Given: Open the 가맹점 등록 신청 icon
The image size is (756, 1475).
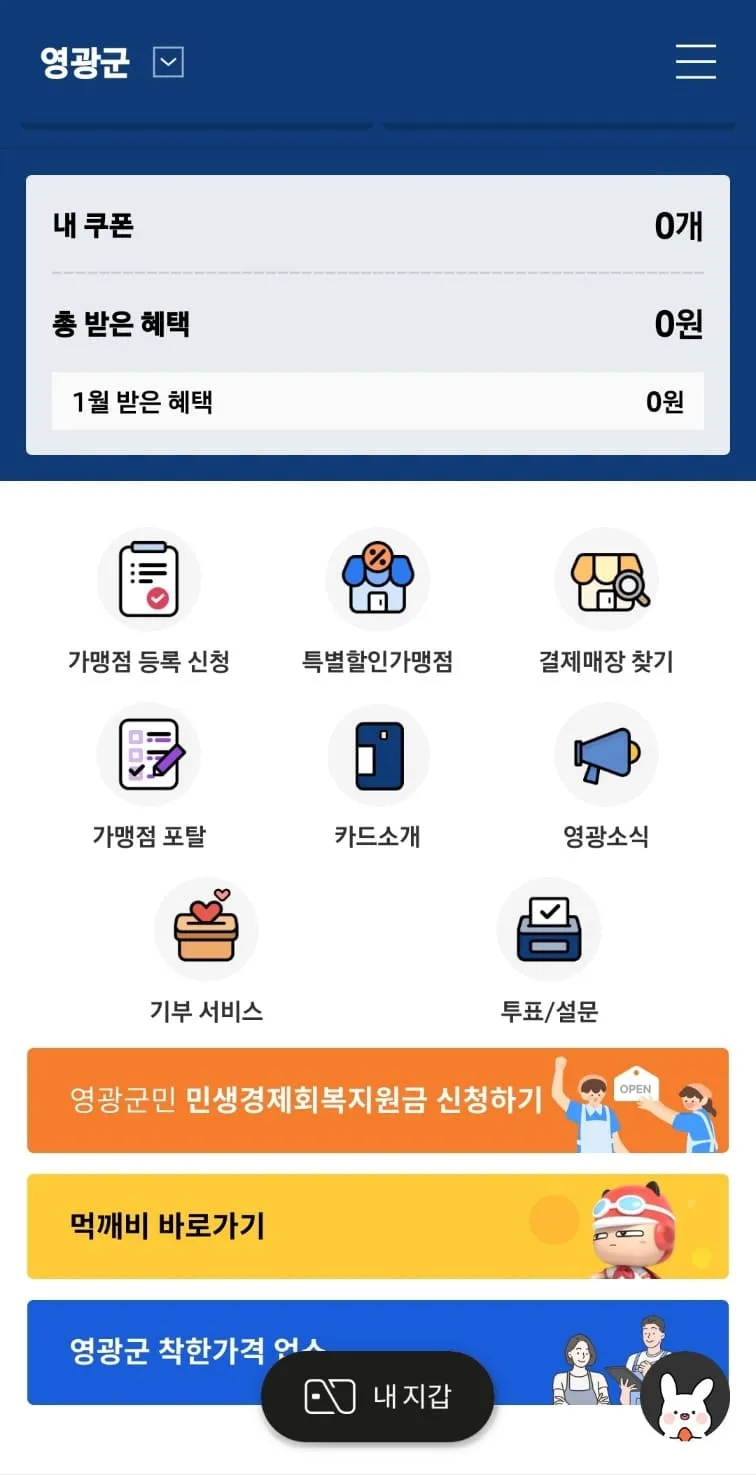Looking at the screenshot, I should click(148, 580).
